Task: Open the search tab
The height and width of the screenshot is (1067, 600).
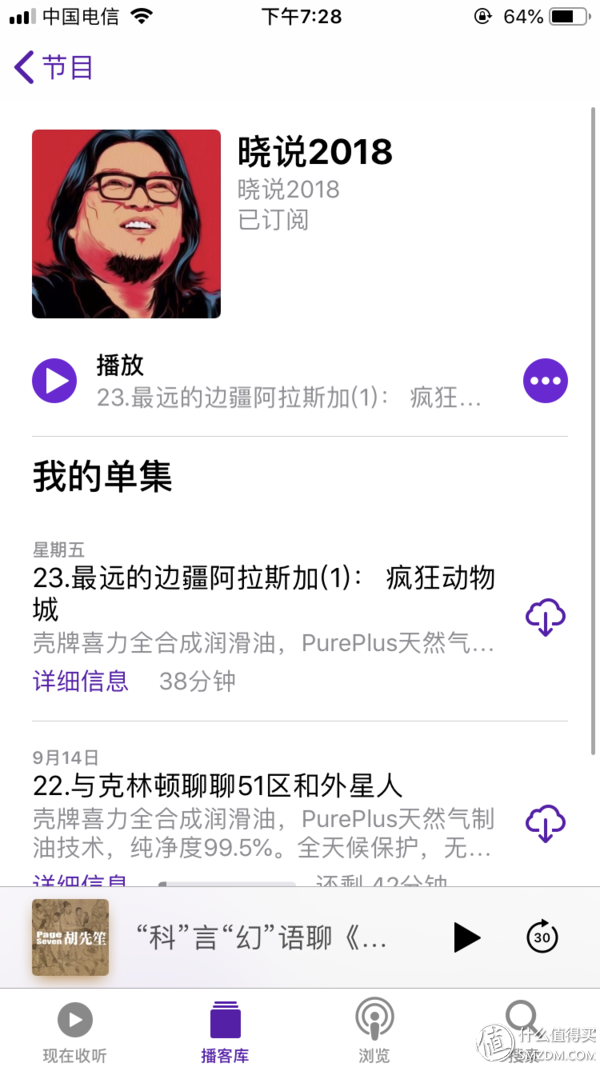Action: 522,1030
